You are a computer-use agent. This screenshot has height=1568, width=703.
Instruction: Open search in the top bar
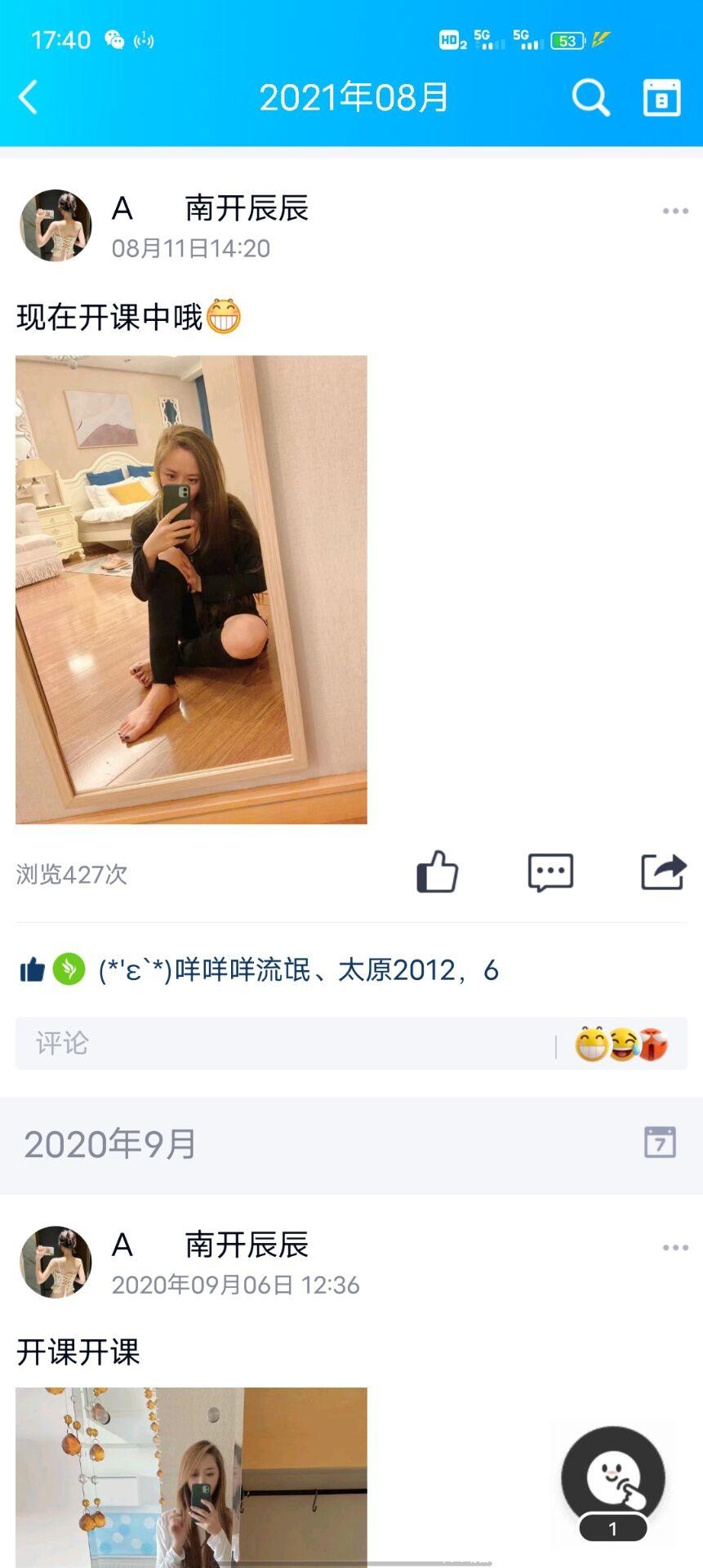tap(590, 98)
